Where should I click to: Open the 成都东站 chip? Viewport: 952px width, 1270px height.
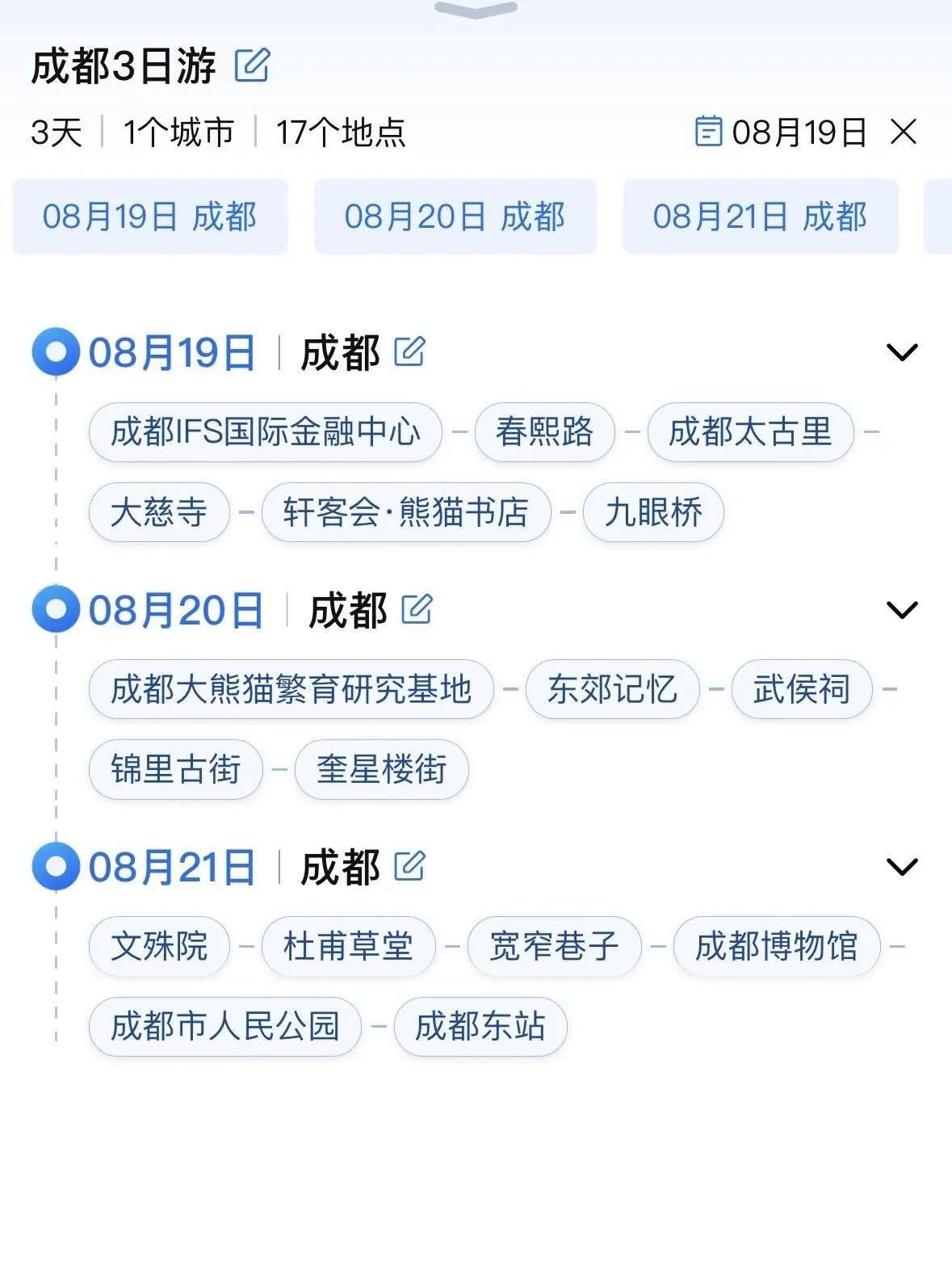click(480, 1026)
